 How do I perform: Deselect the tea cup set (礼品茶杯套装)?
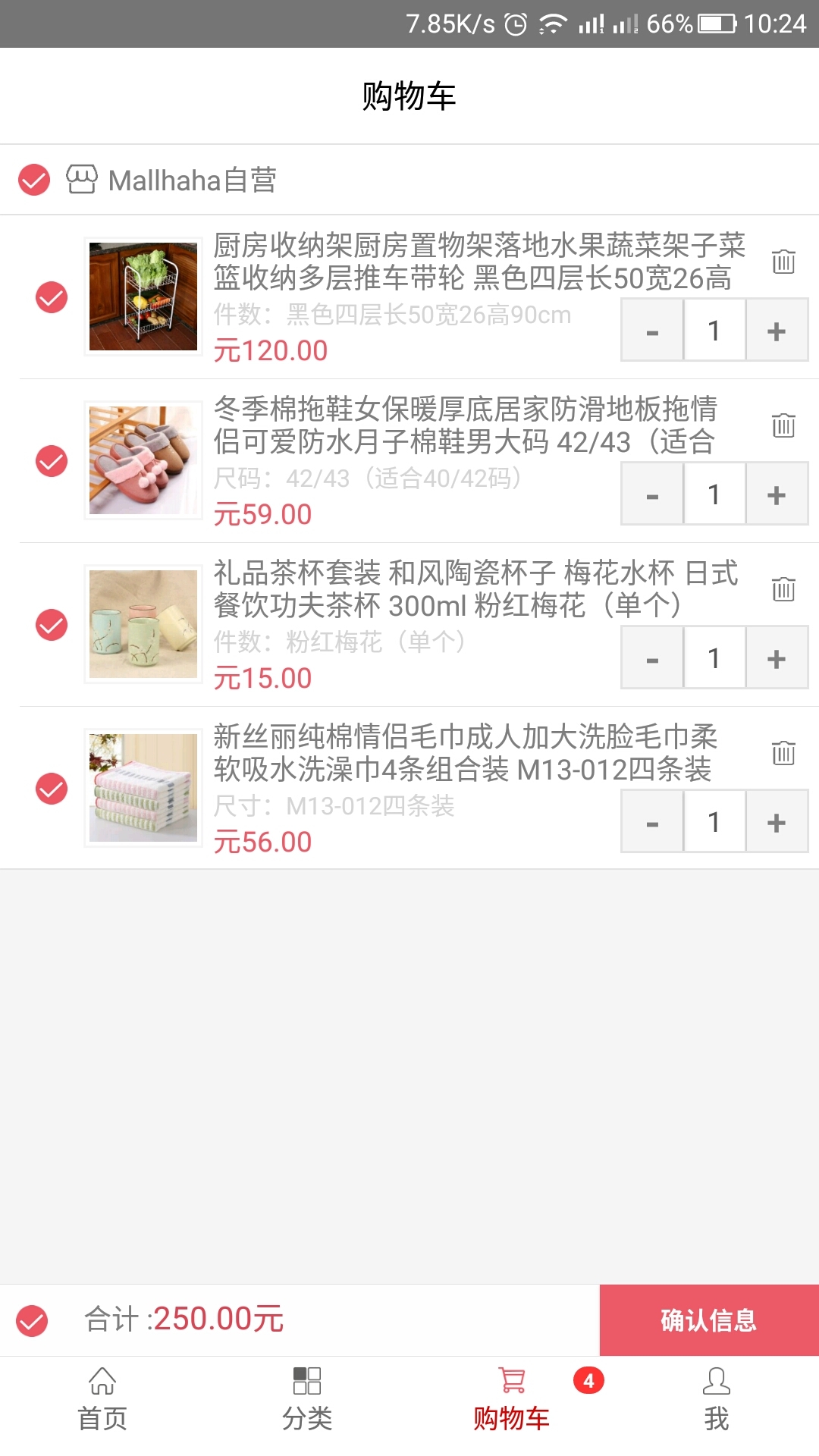pyautogui.click(x=52, y=625)
